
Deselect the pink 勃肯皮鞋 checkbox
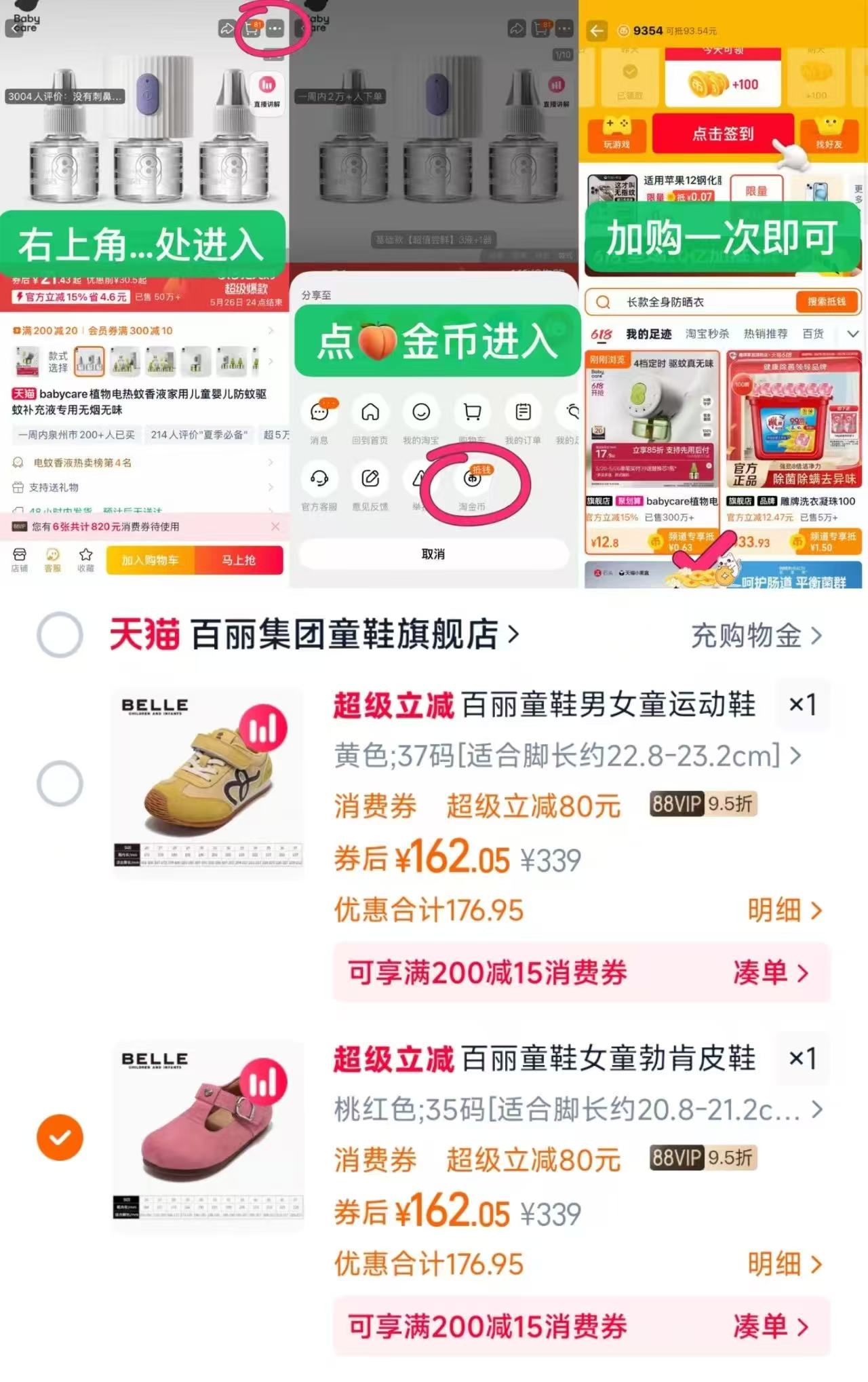[61, 1136]
